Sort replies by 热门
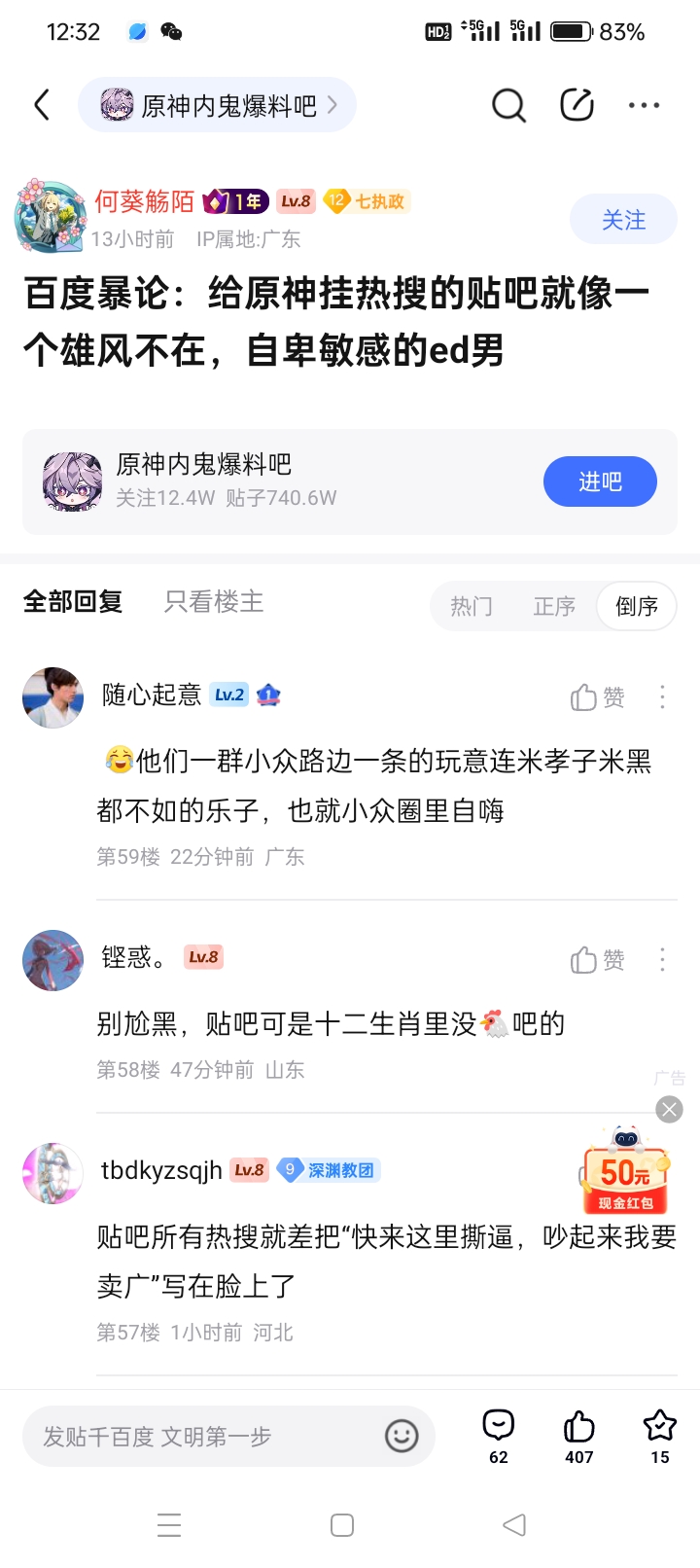This screenshot has height=1568, width=700. (472, 606)
